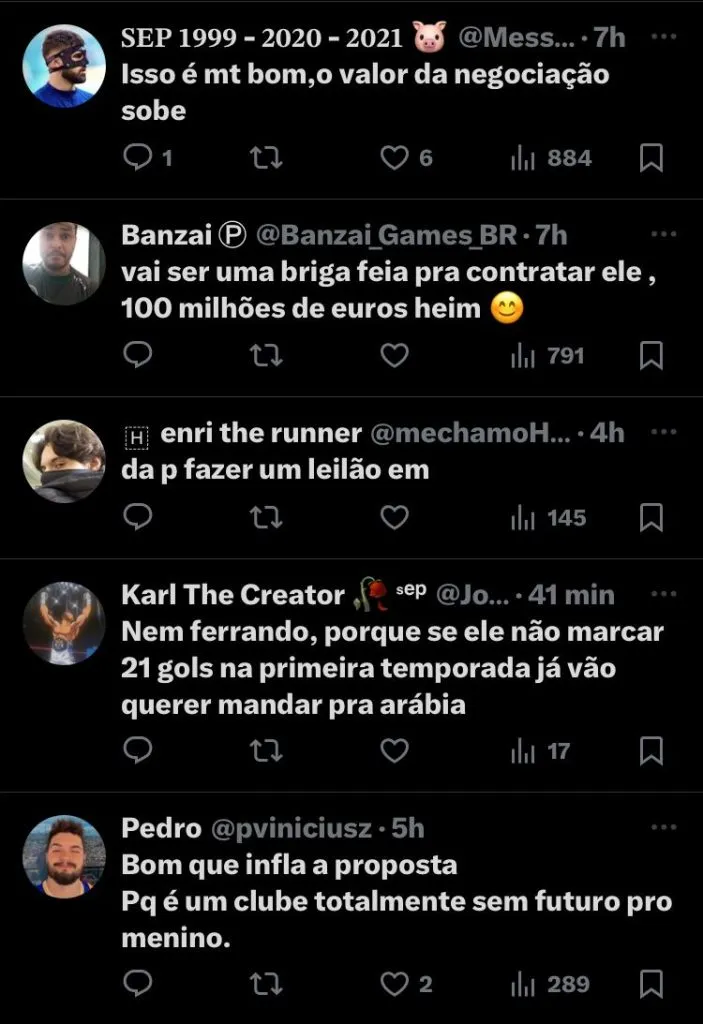
Task: Open overflow menu on enri the runner's tweet
Action: point(664,432)
